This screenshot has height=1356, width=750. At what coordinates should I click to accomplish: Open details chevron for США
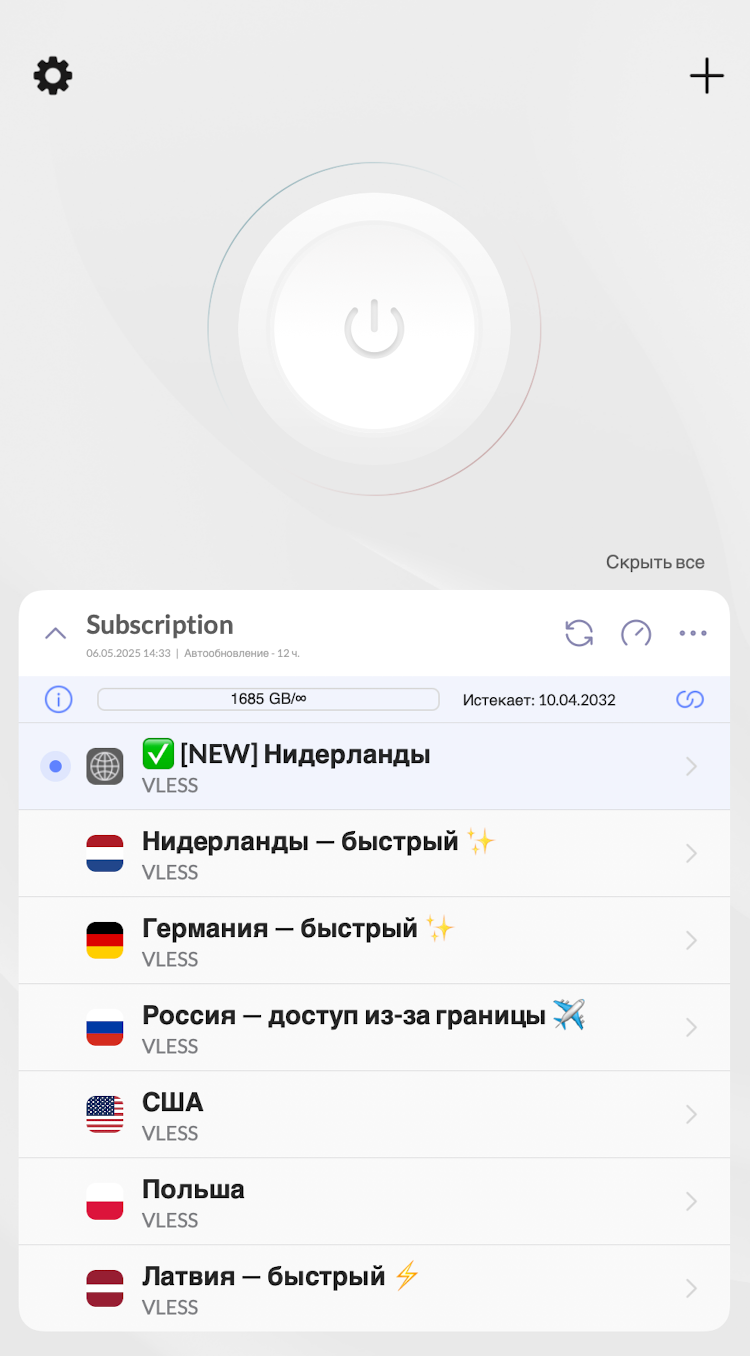(691, 1114)
